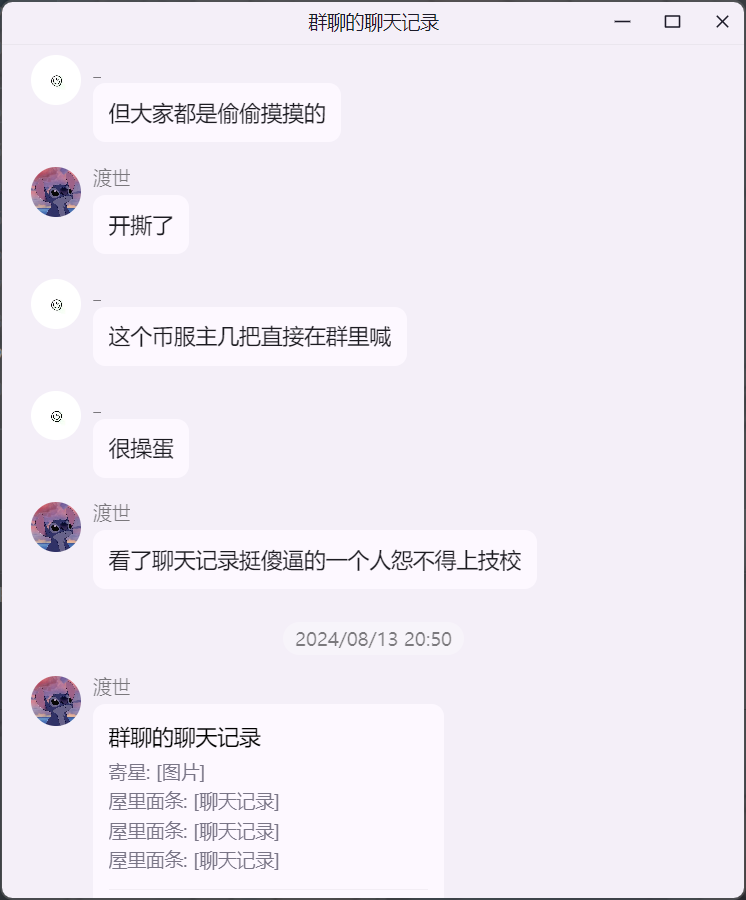Minimize the chat record window
The height and width of the screenshot is (900, 746).
coord(623,22)
